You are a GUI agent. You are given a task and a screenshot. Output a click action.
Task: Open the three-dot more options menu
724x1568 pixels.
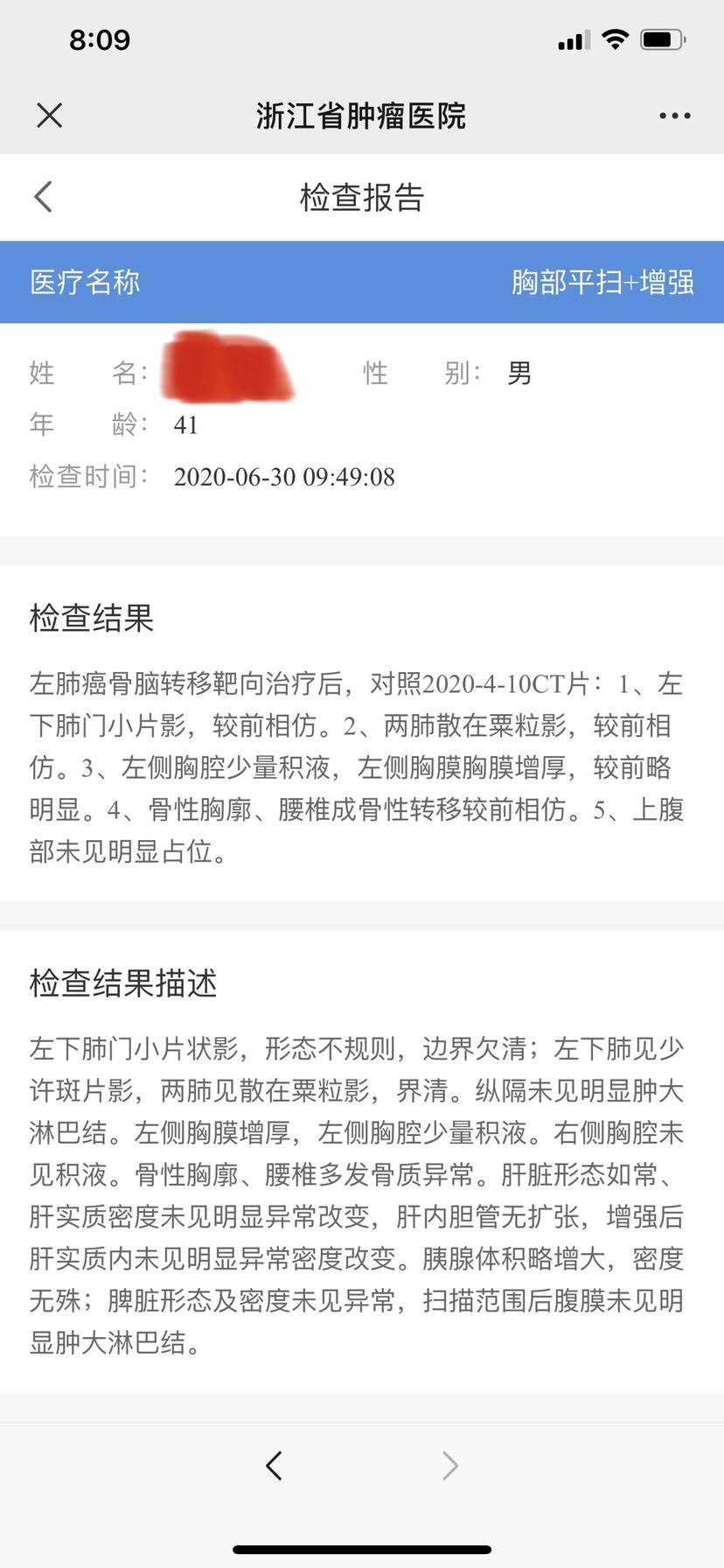[674, 115]
